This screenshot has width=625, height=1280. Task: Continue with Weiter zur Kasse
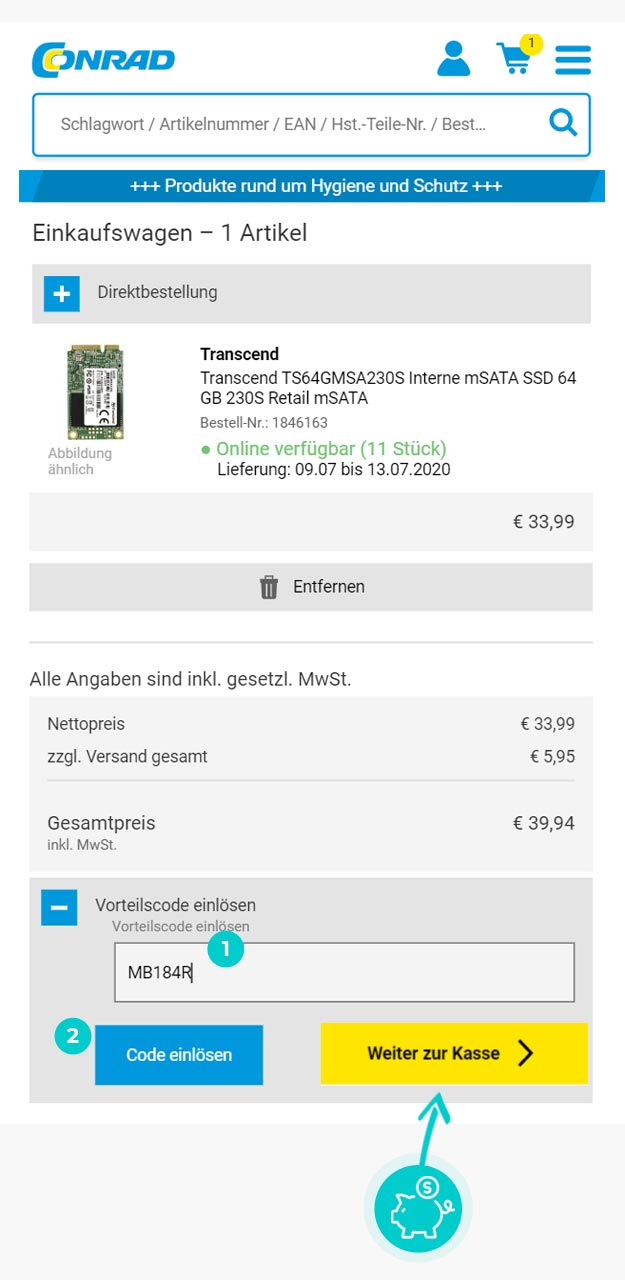[x=454, y=1053]
